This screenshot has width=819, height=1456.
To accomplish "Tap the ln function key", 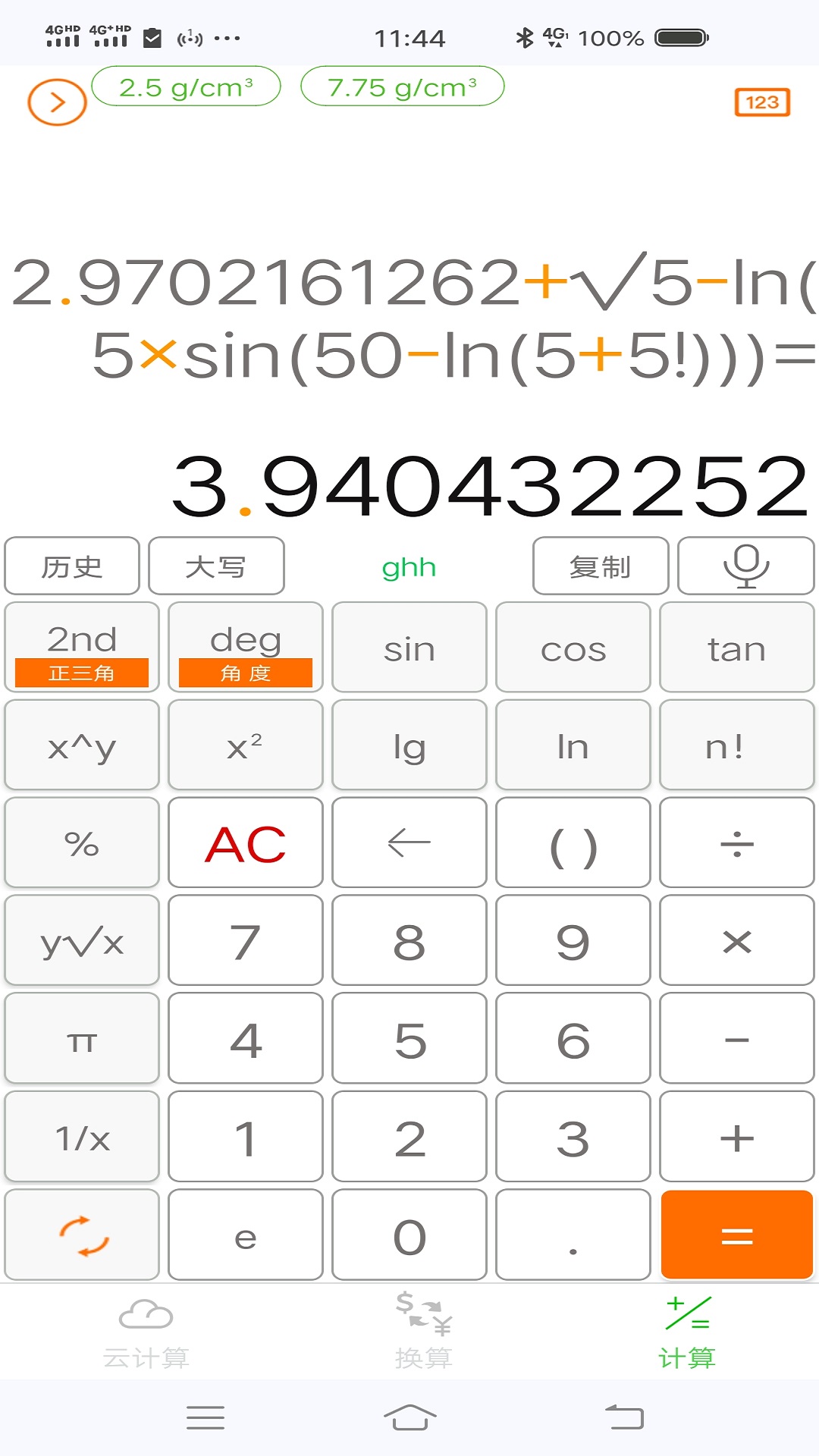I will [573, 745].
